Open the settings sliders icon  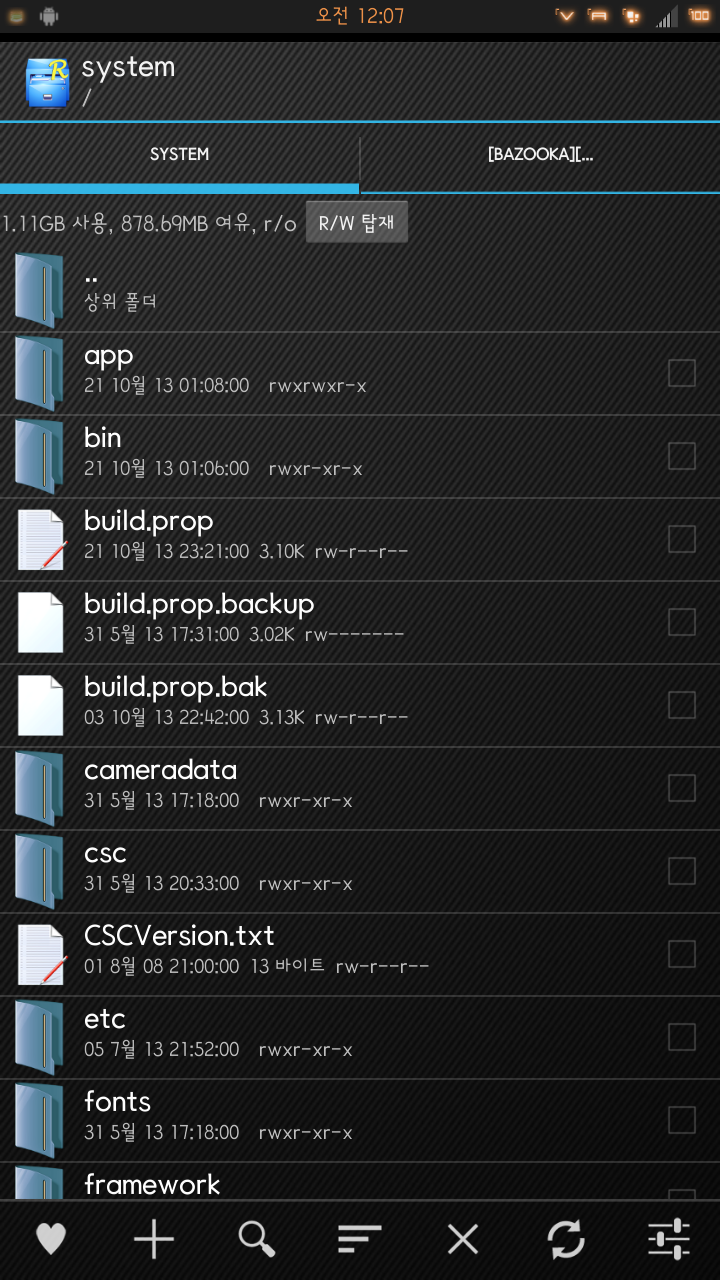[x=669, y=1240]
